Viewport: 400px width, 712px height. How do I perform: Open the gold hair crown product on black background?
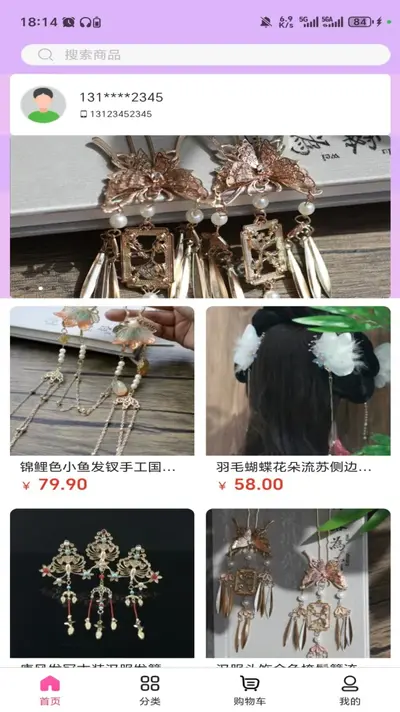pyautogui.click(x=102, y=588)
